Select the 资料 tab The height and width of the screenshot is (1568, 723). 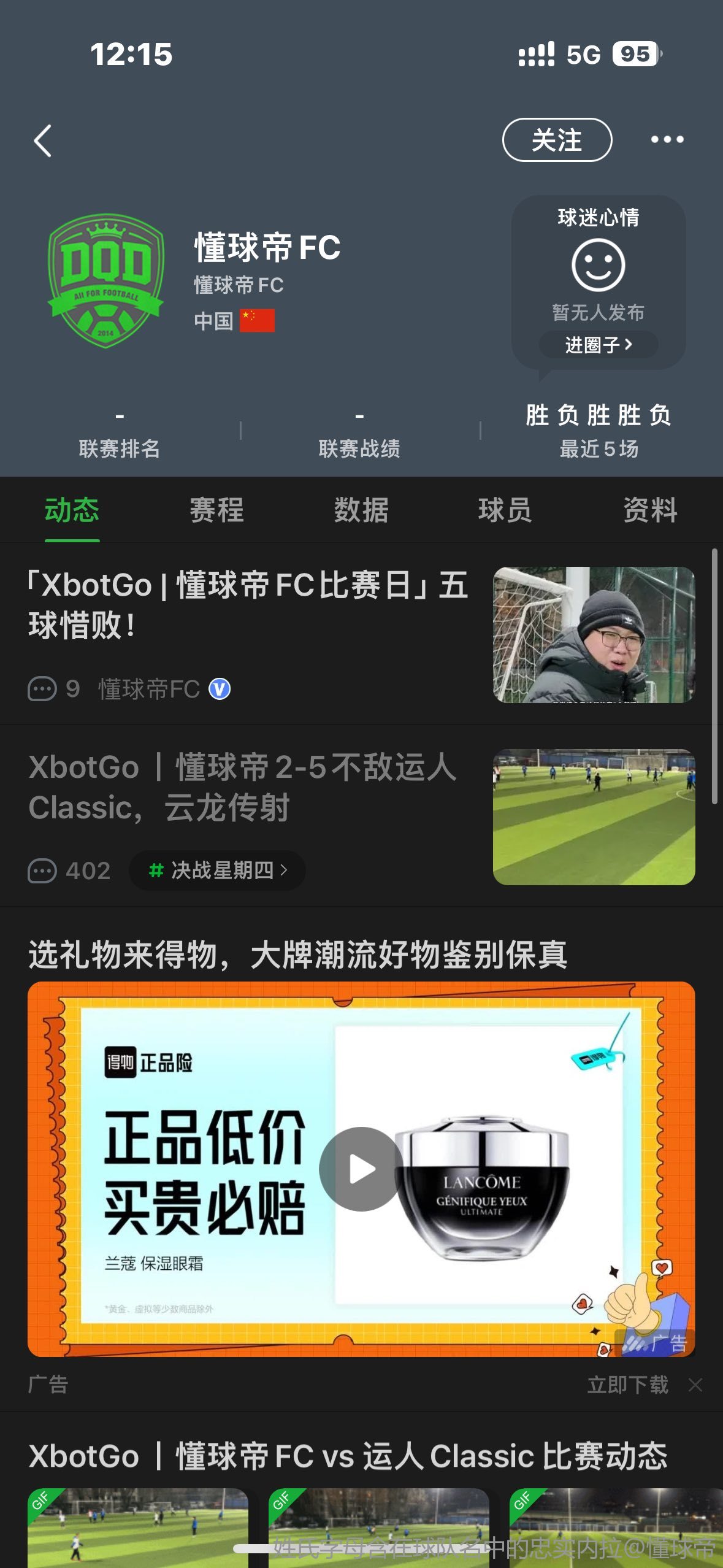650,510
